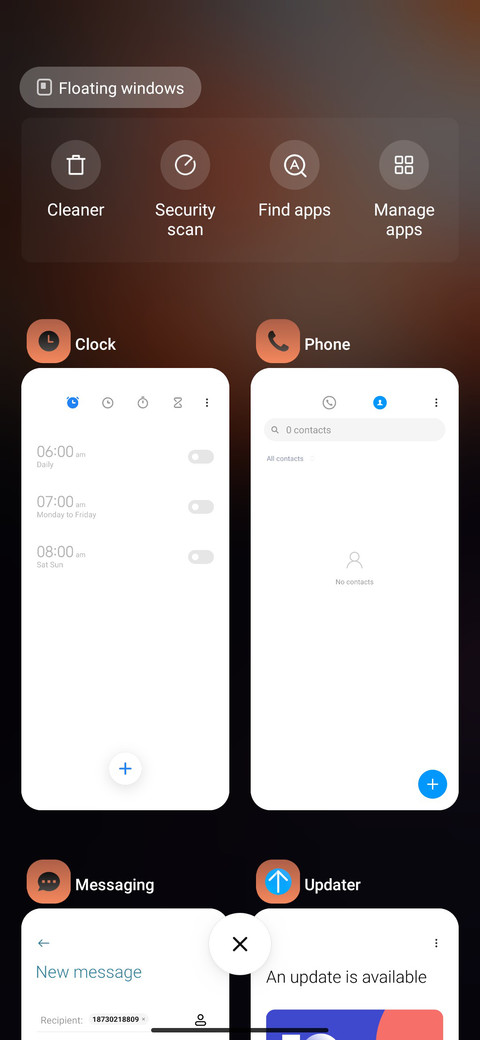Screen dimensions: 480x1040
Task: Tap the Messaging app icon above its card
Action: 48,881
